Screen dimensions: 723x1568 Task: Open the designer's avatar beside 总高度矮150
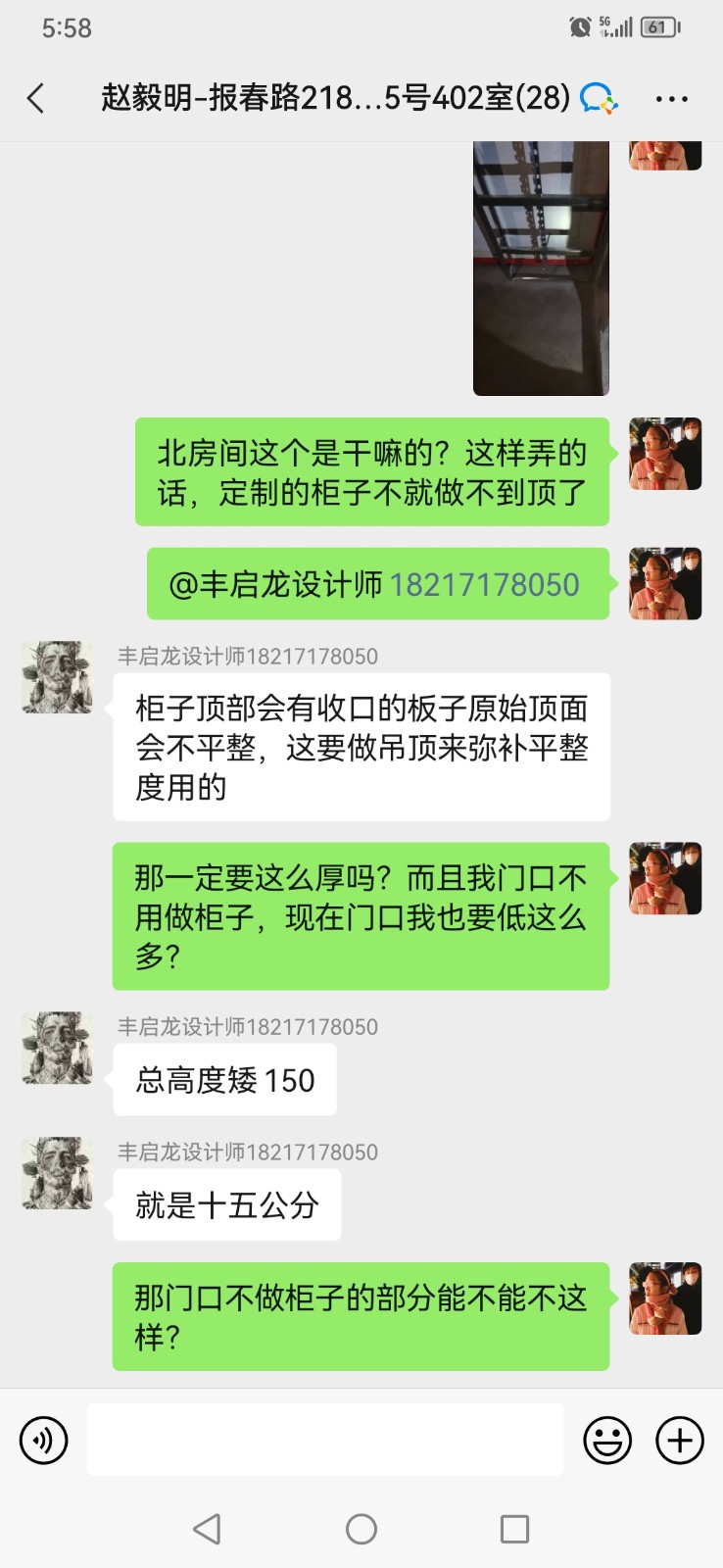(57, 1048)
